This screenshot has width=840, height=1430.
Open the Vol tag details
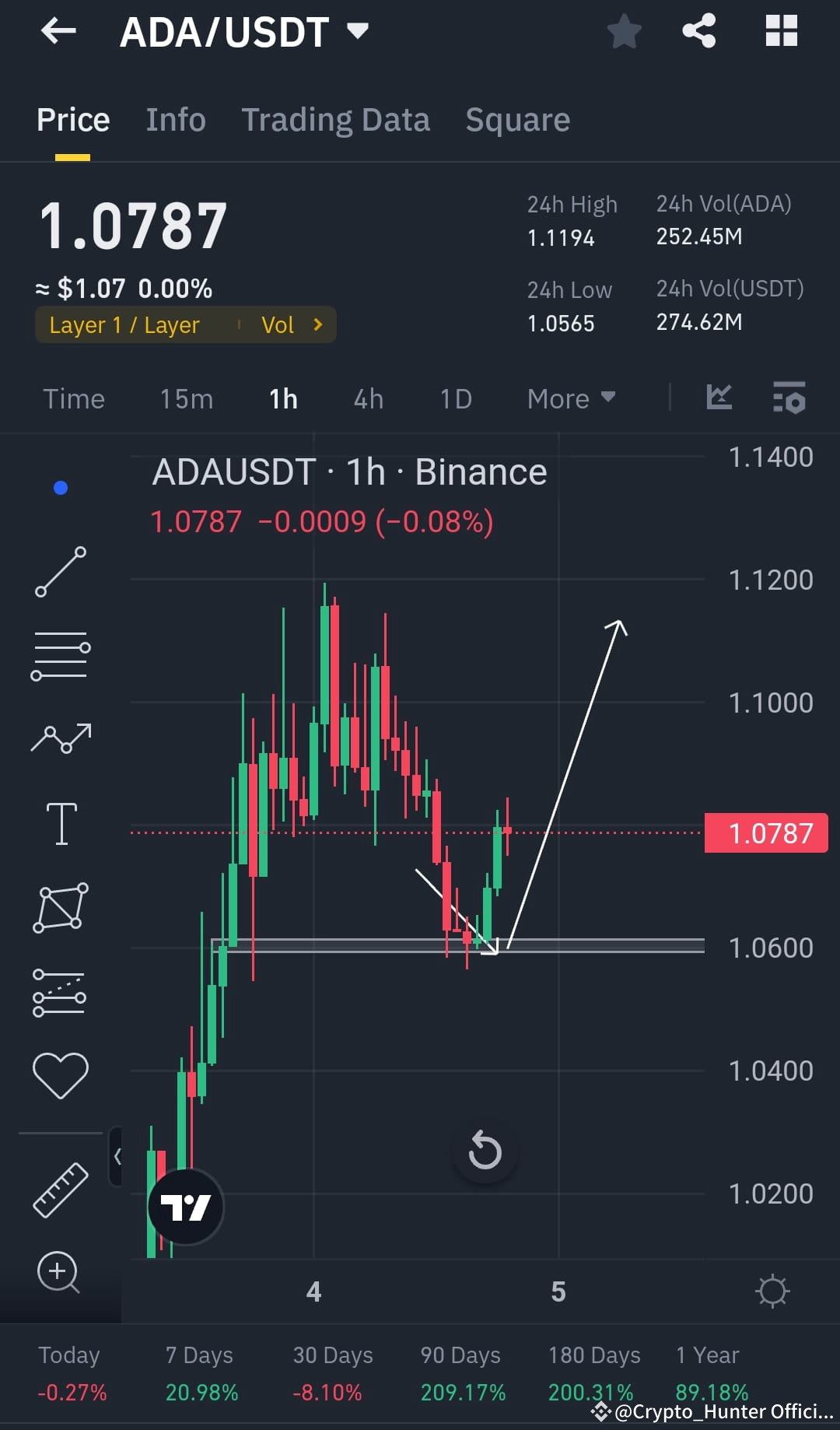tap(289, 324)
